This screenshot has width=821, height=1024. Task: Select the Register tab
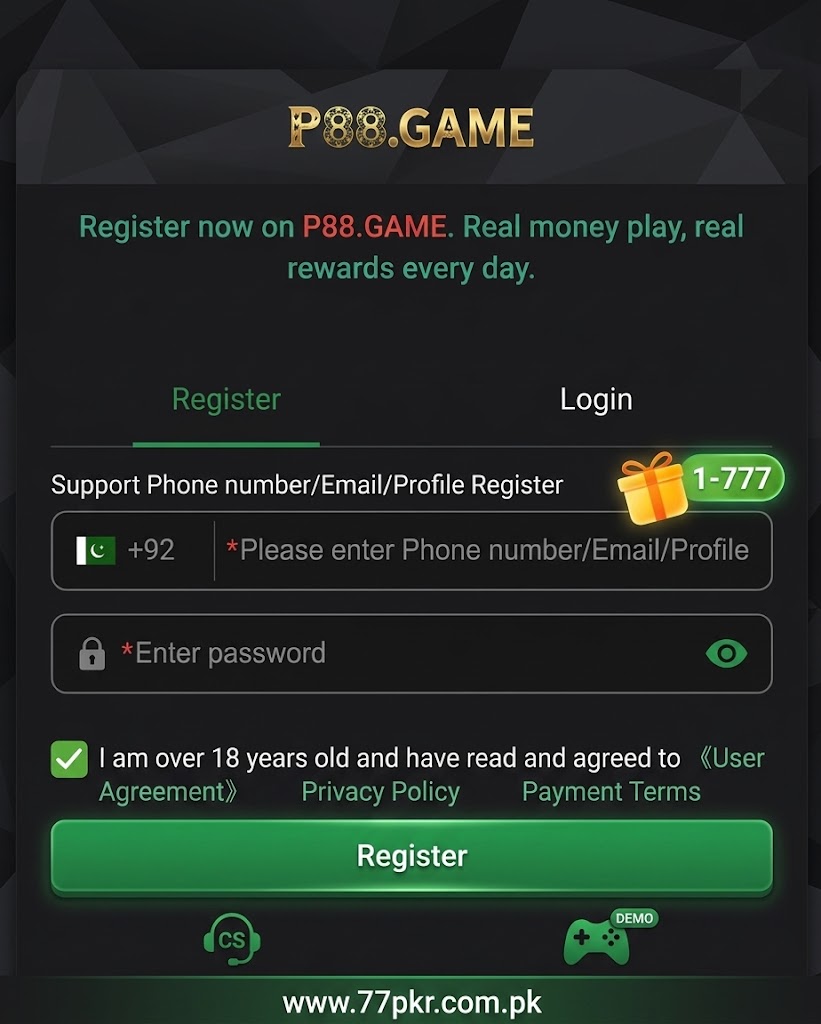point(226,399)
